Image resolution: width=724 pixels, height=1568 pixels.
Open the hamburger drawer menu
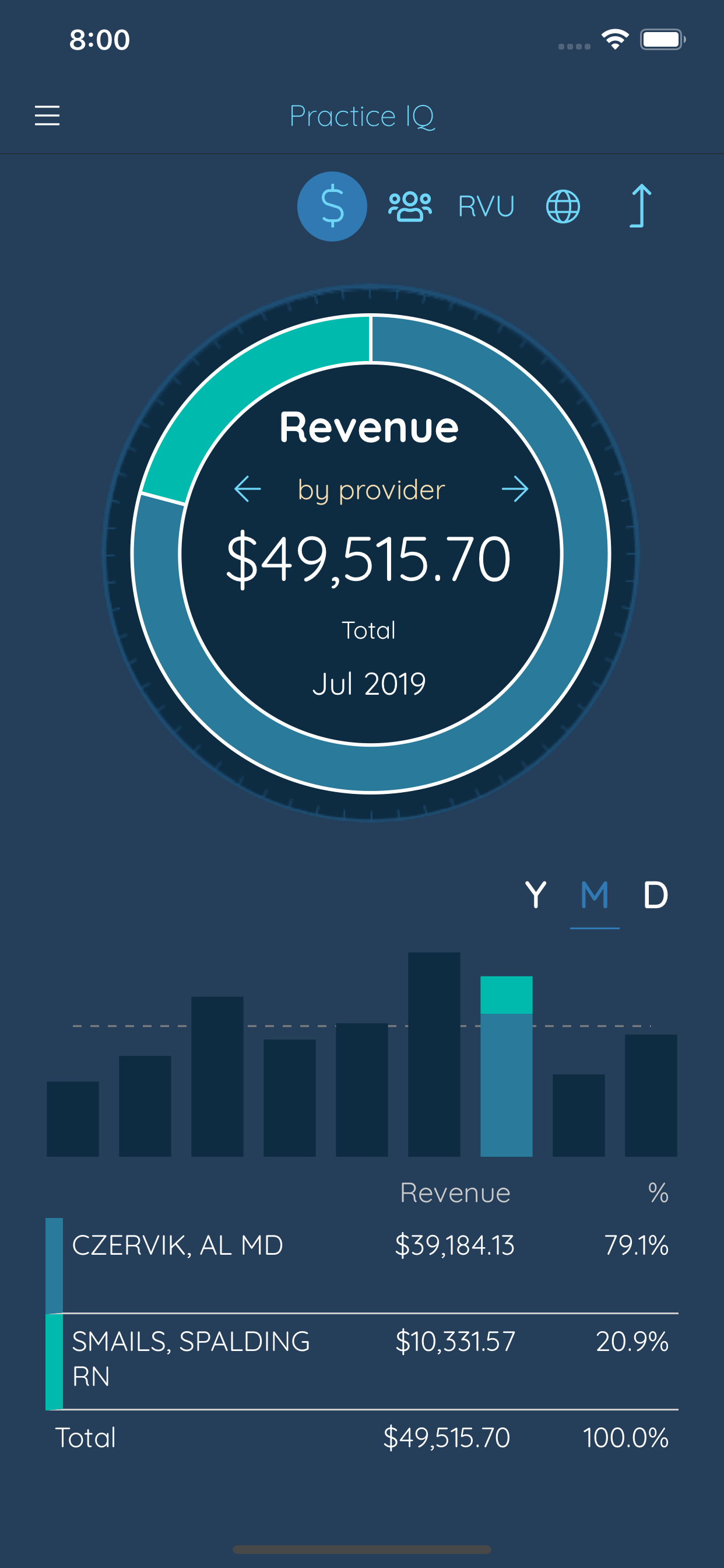47,115
